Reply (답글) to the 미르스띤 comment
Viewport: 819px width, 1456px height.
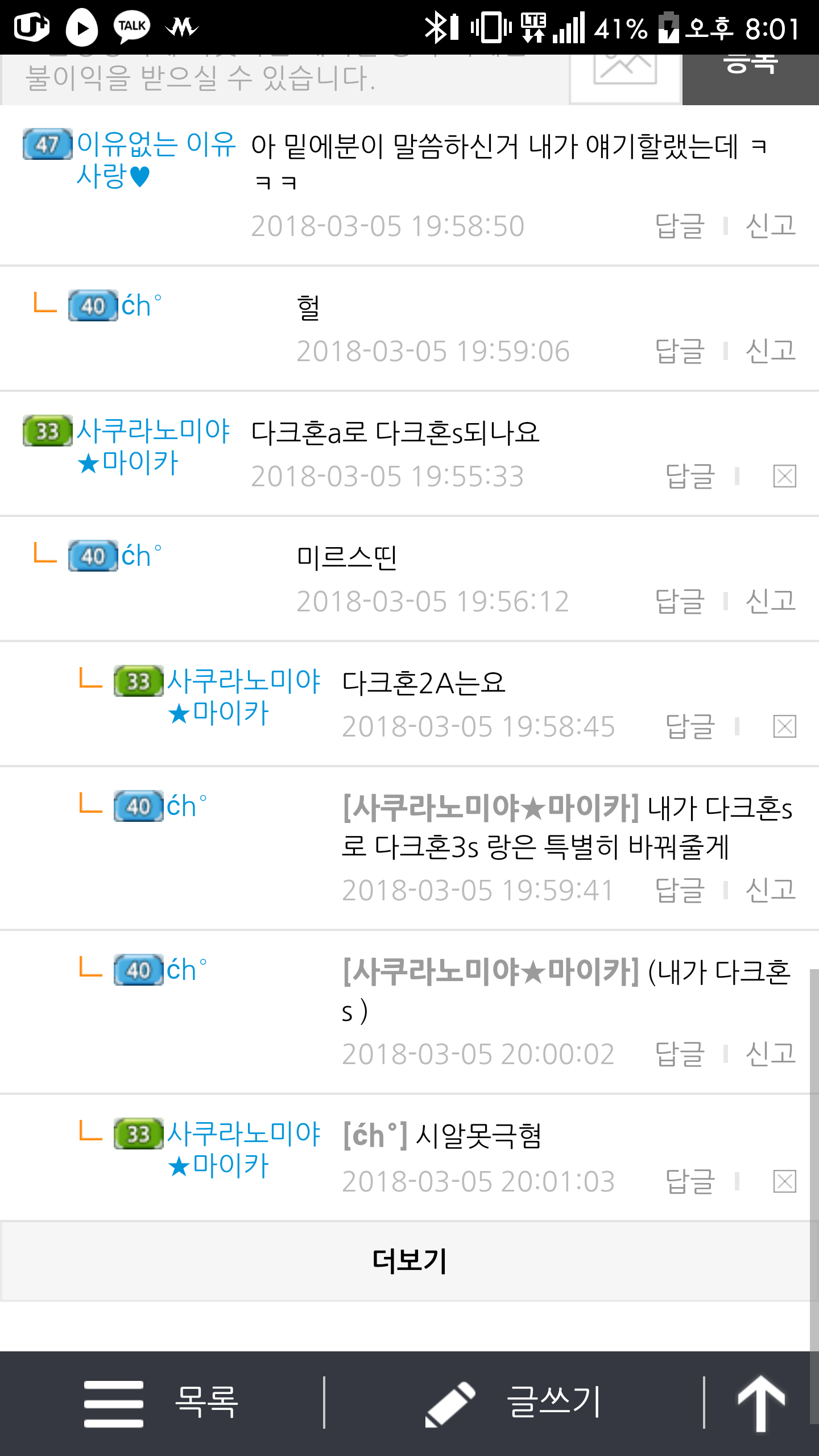point(680,601)
